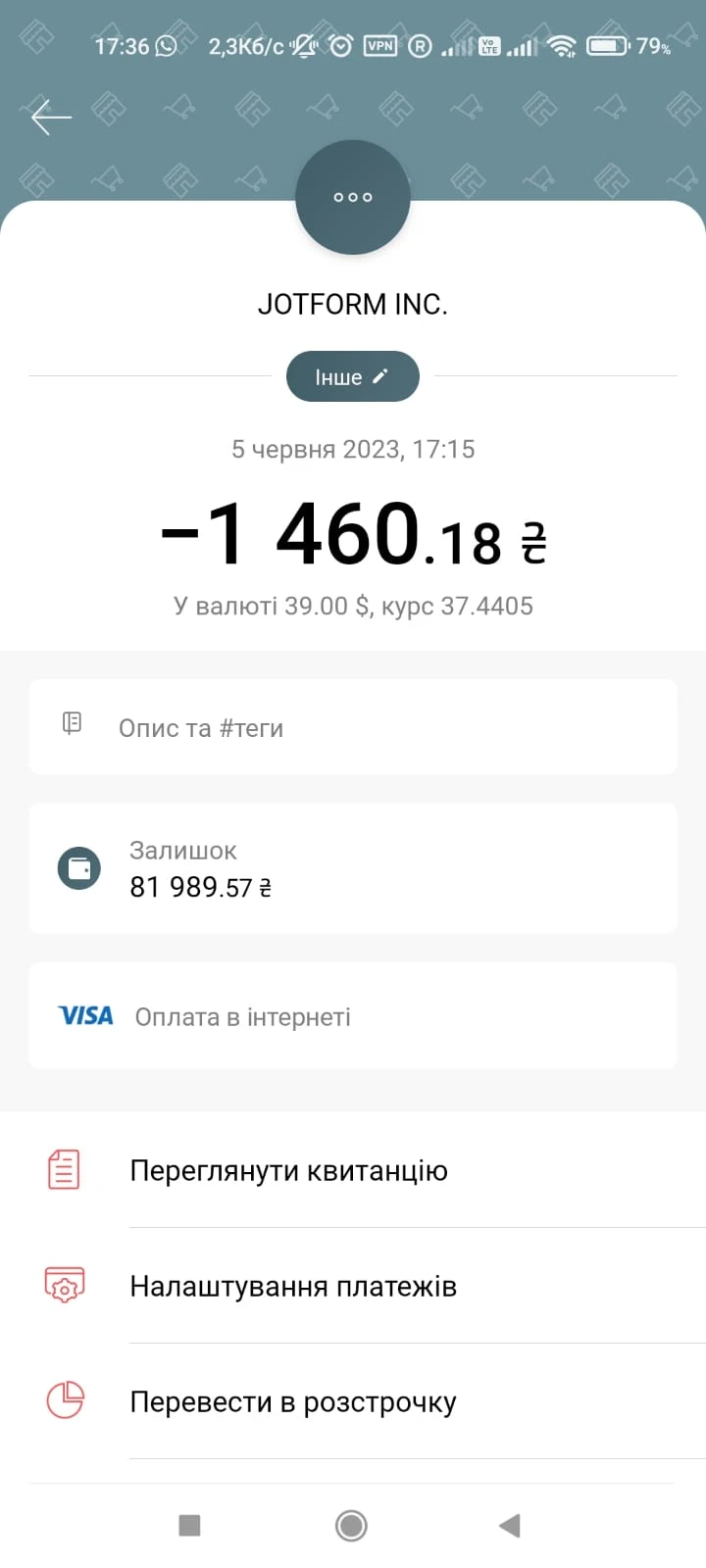The width and height of the screenshot is (706, 1568).
Task: Tap the payment settings gear icon
Action: (x=63, y=1285)
